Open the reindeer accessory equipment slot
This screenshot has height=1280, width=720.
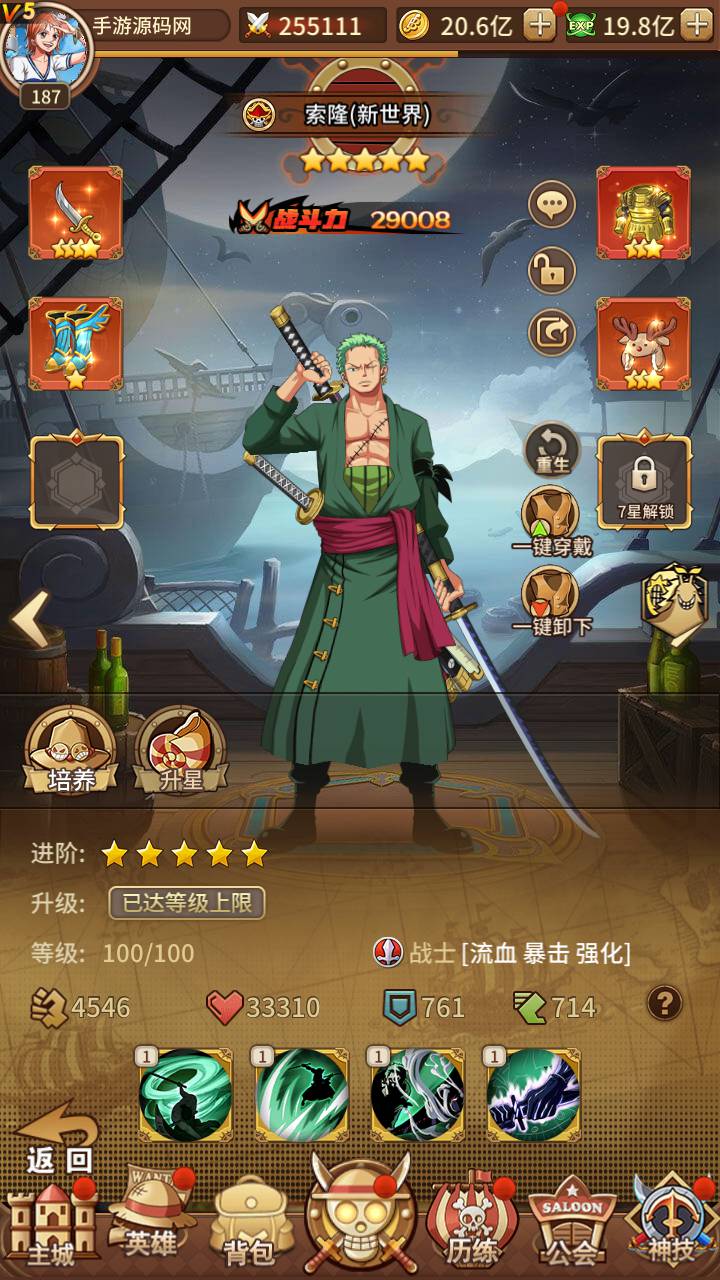643,343
